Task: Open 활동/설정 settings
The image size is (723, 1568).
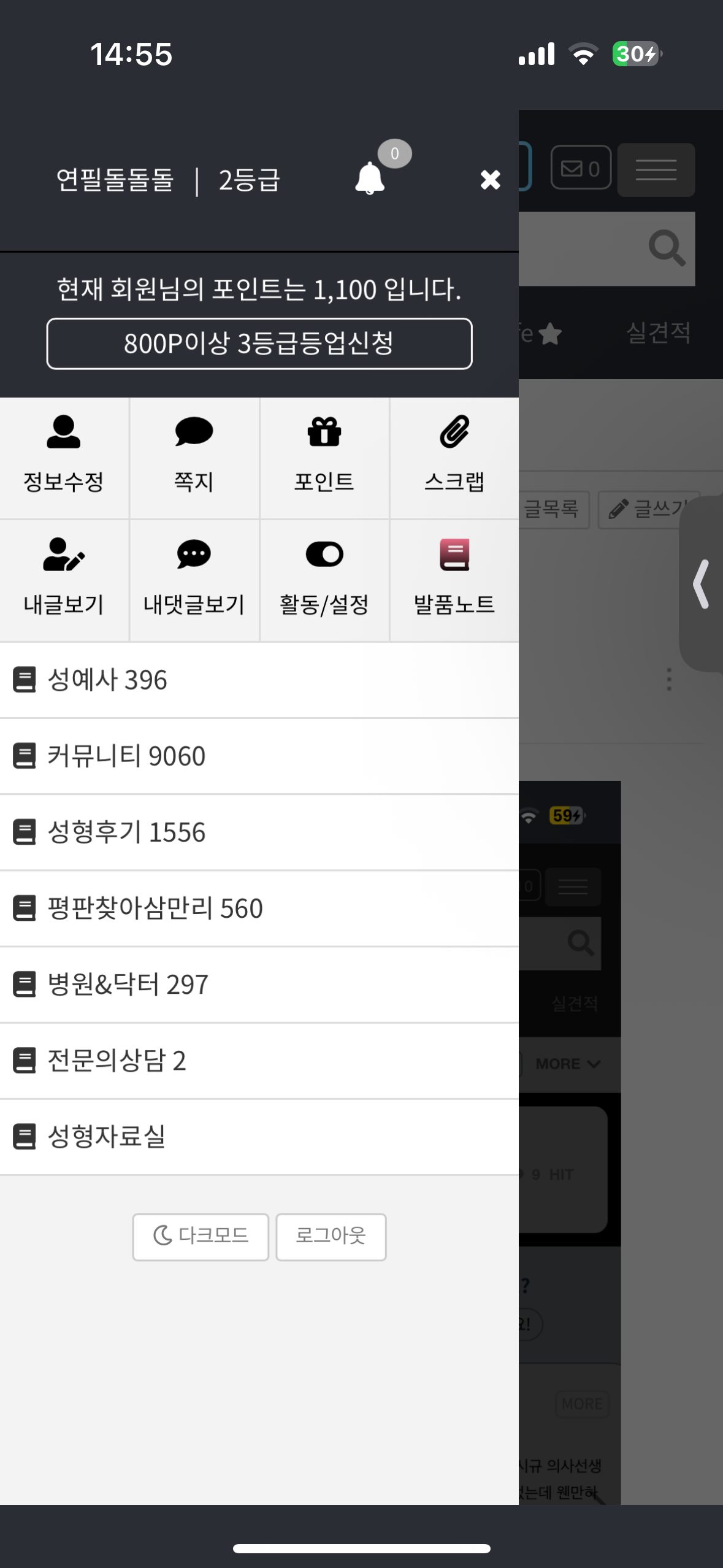Action: coord(324,580)
